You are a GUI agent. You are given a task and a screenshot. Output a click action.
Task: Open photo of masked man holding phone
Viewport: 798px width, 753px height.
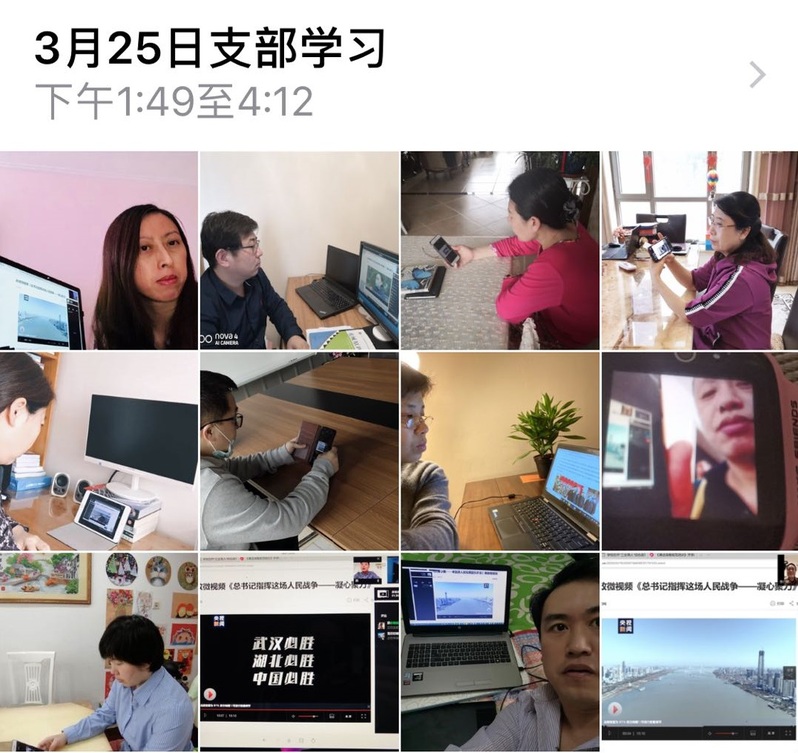point(299,451)
